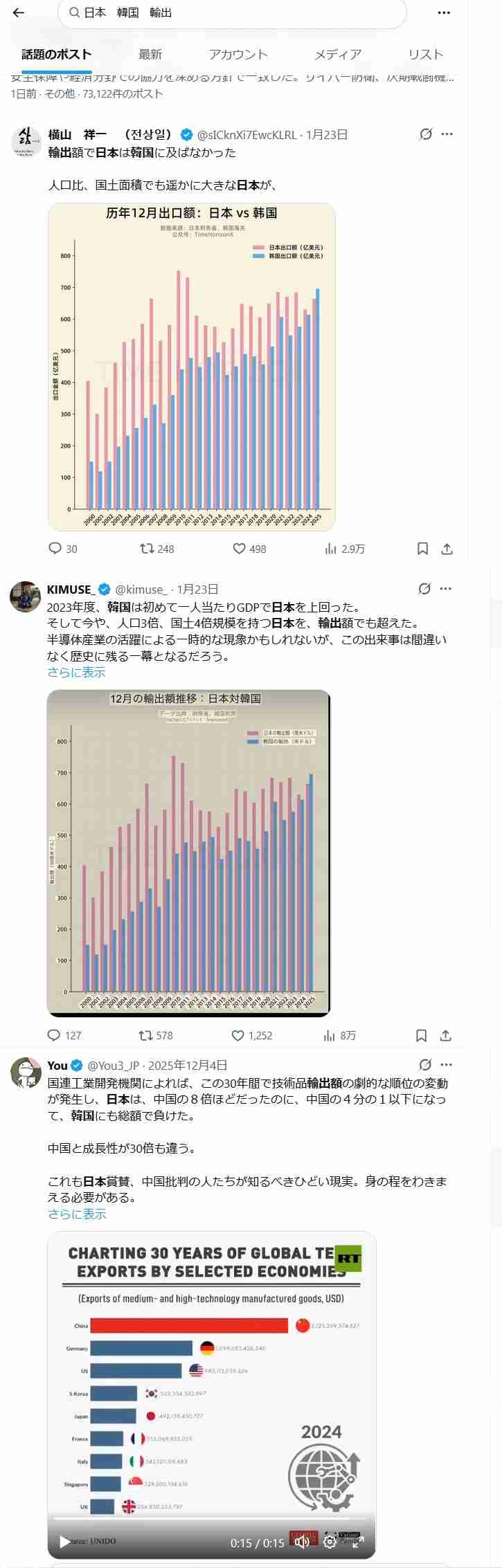Select the リスト tab
This screenshot has width=502, height=1568.
pyautogui.click(x=425, y=55)
